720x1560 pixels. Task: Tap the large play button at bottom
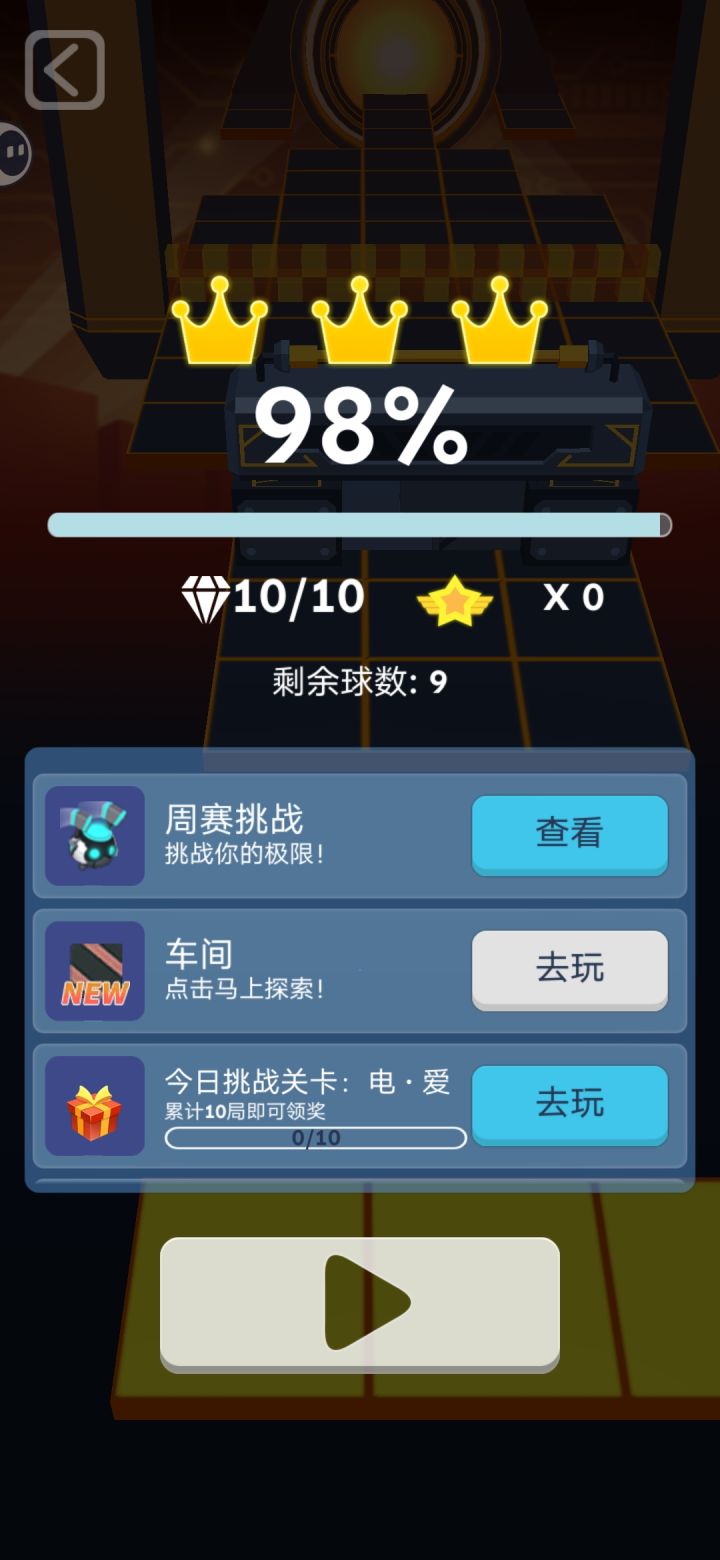coord(360,1303)
